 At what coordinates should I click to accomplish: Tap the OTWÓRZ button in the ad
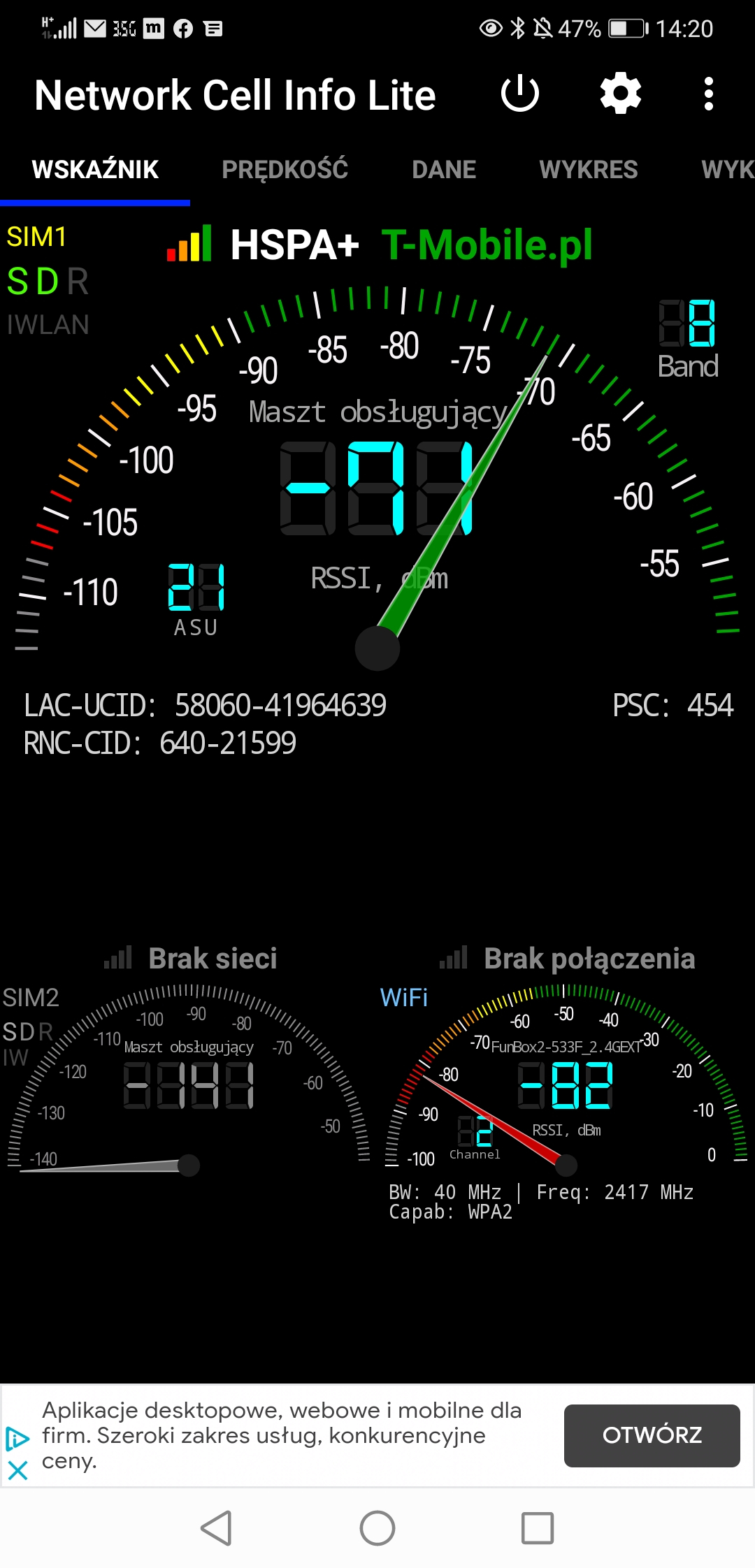tap(652, 1435)
